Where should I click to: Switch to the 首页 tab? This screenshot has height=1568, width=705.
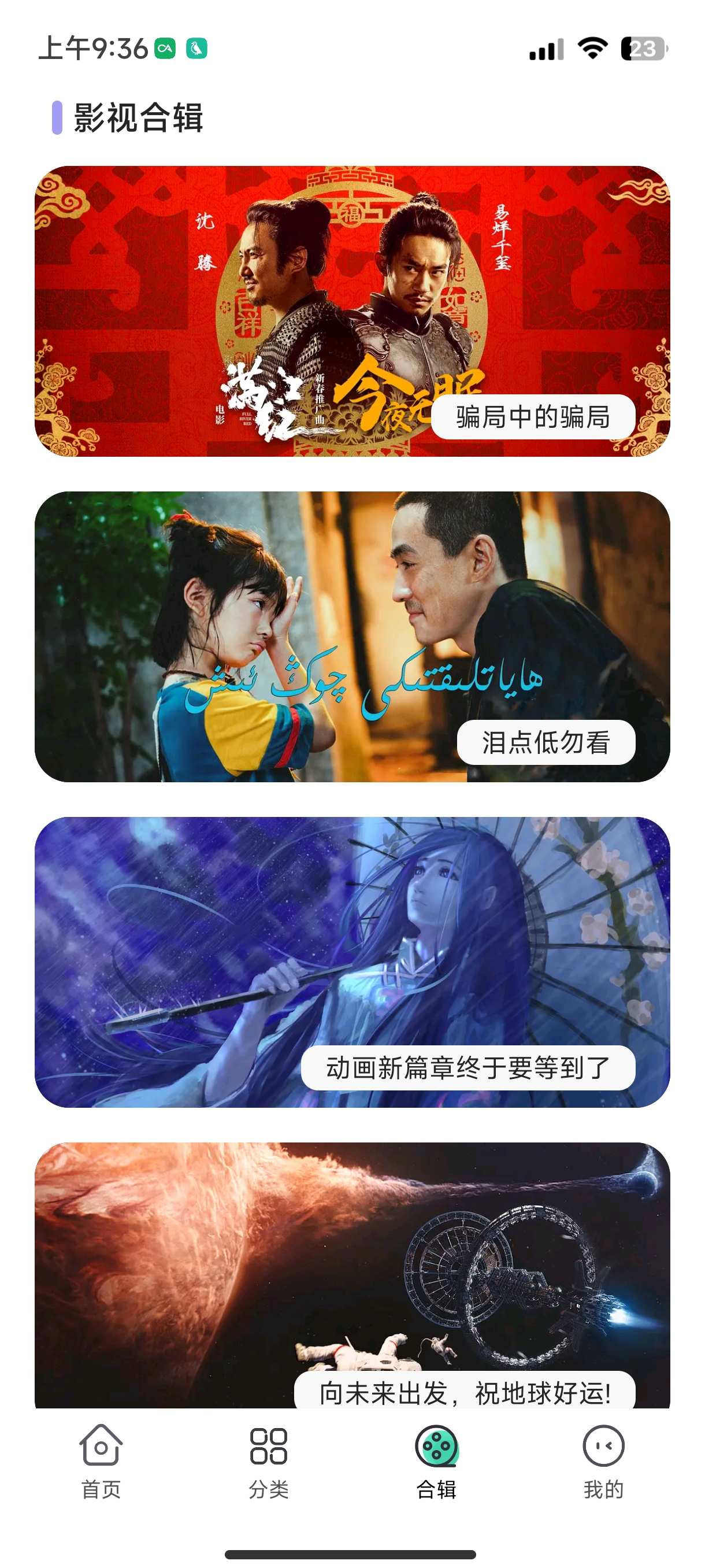(x=101, y=1461)
